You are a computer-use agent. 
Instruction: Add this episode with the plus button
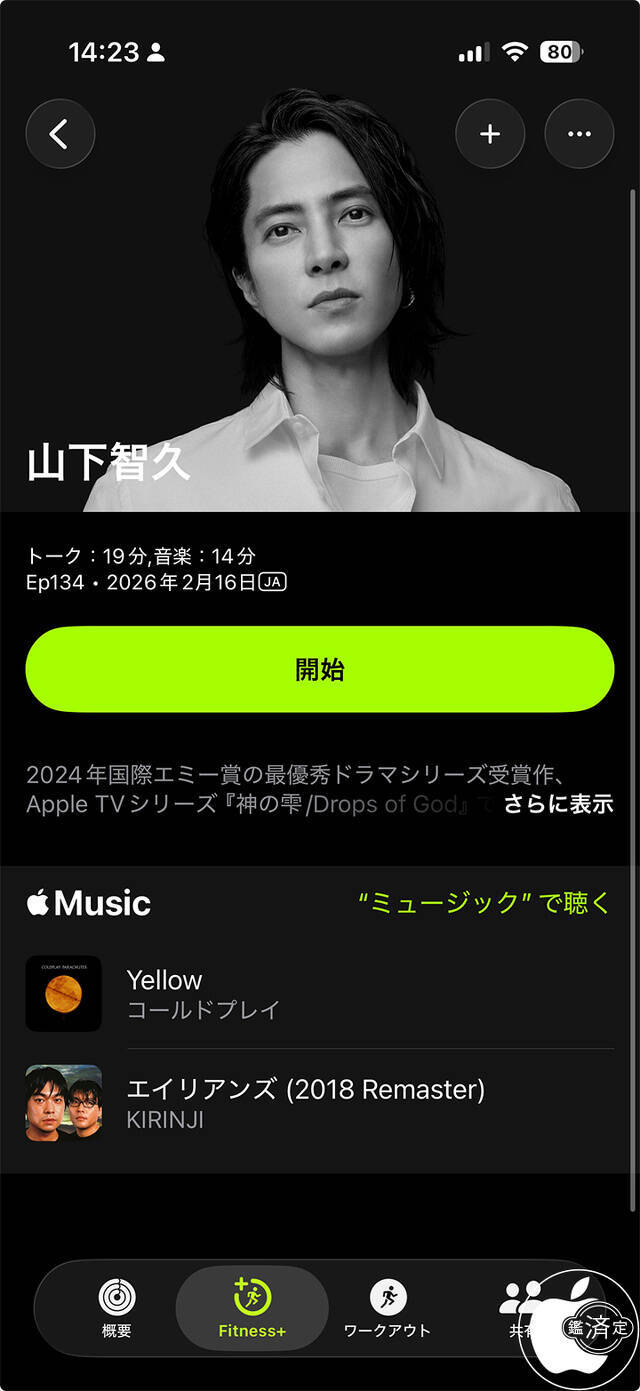tap(490, 134)
